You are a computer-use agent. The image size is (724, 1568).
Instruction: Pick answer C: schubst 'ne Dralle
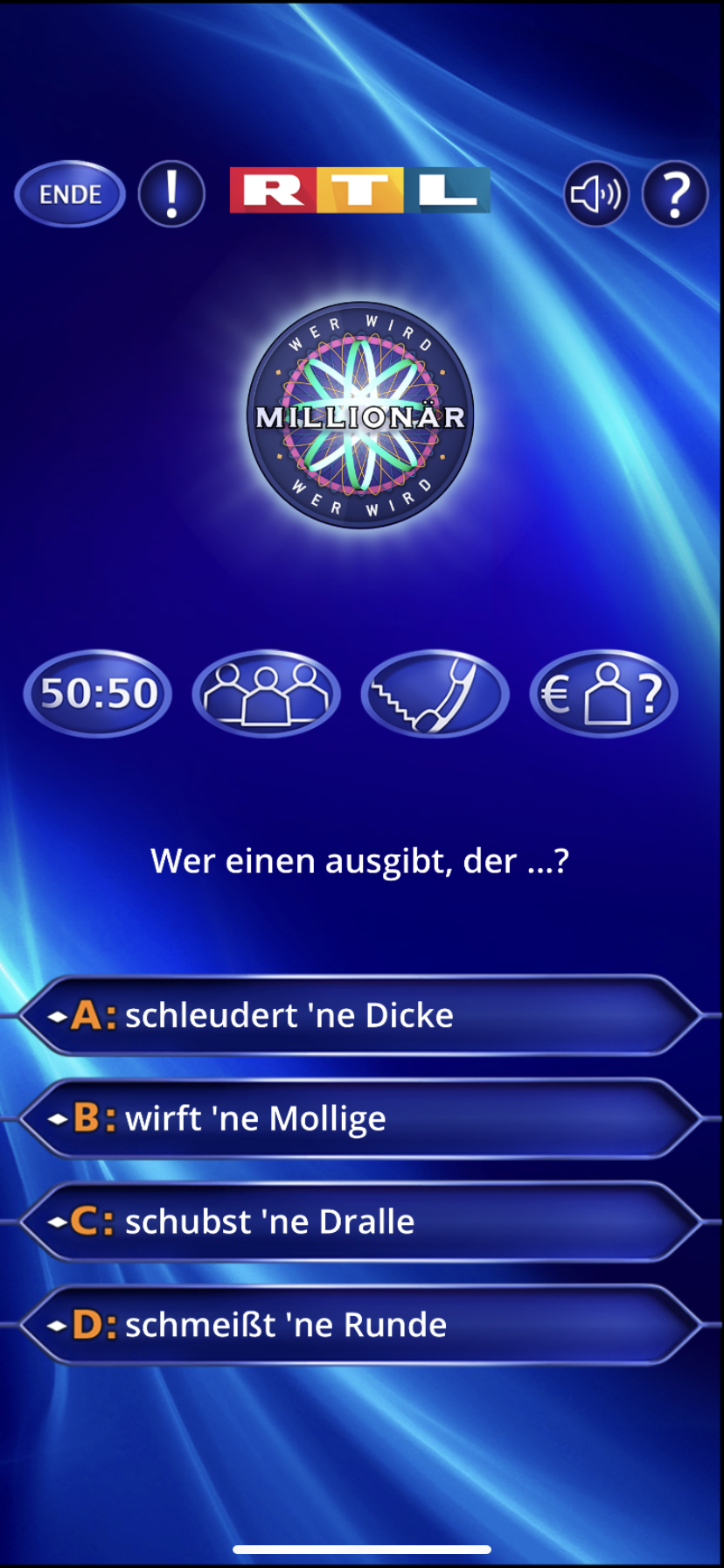(359, 1221)
